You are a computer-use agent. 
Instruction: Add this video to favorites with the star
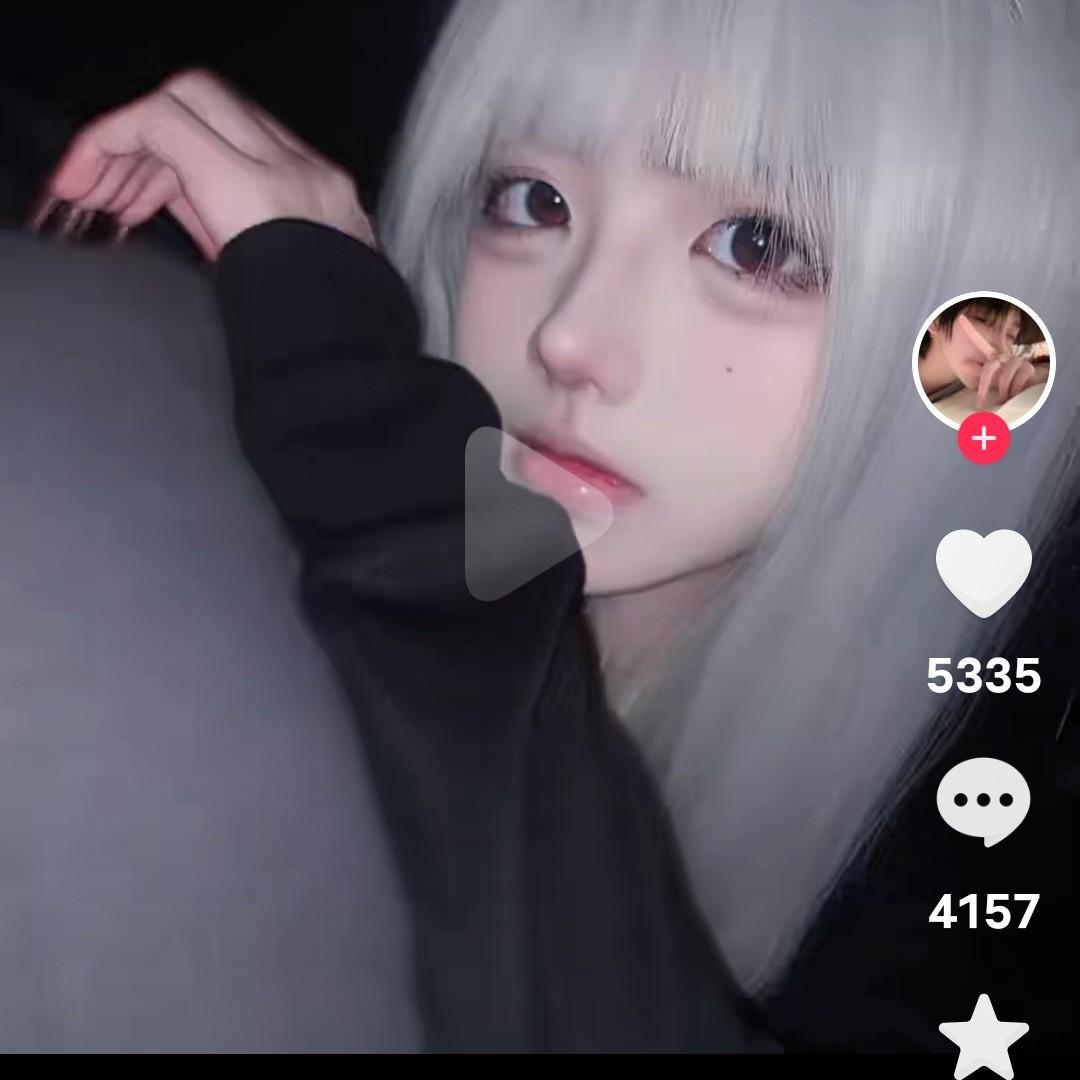(x=984, y=1035)
